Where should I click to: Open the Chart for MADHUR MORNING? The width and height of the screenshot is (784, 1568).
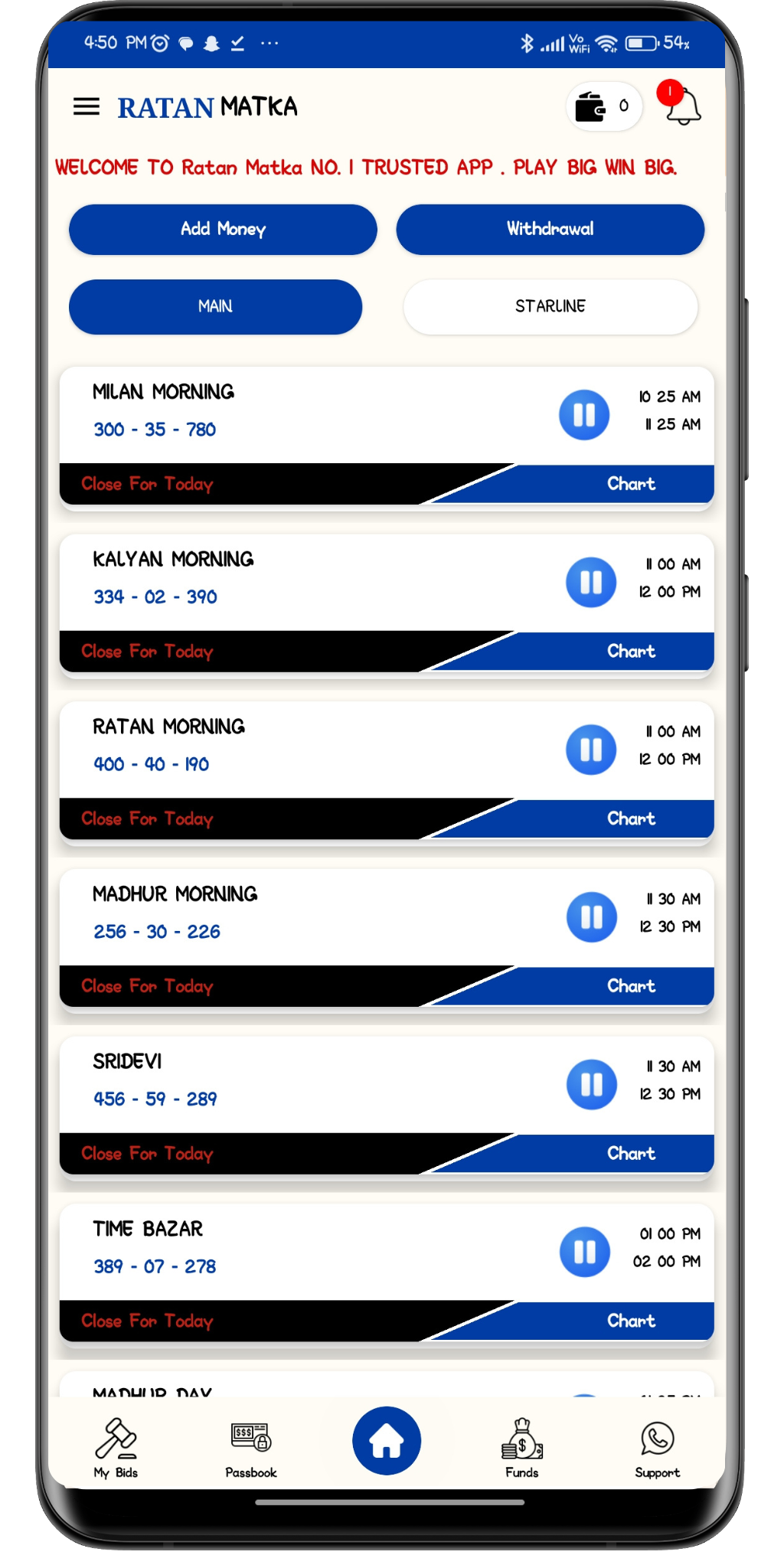[x=631, y=985]
